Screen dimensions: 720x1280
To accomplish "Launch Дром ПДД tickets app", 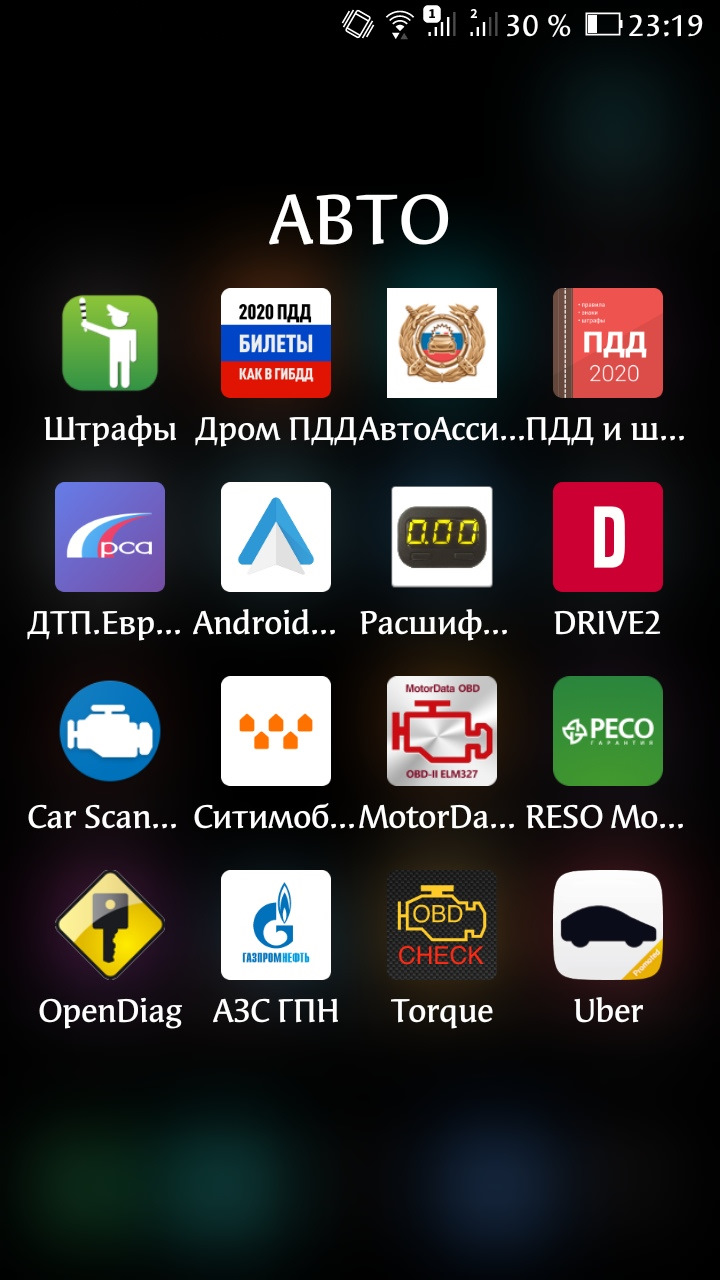I will click(276, 343).
